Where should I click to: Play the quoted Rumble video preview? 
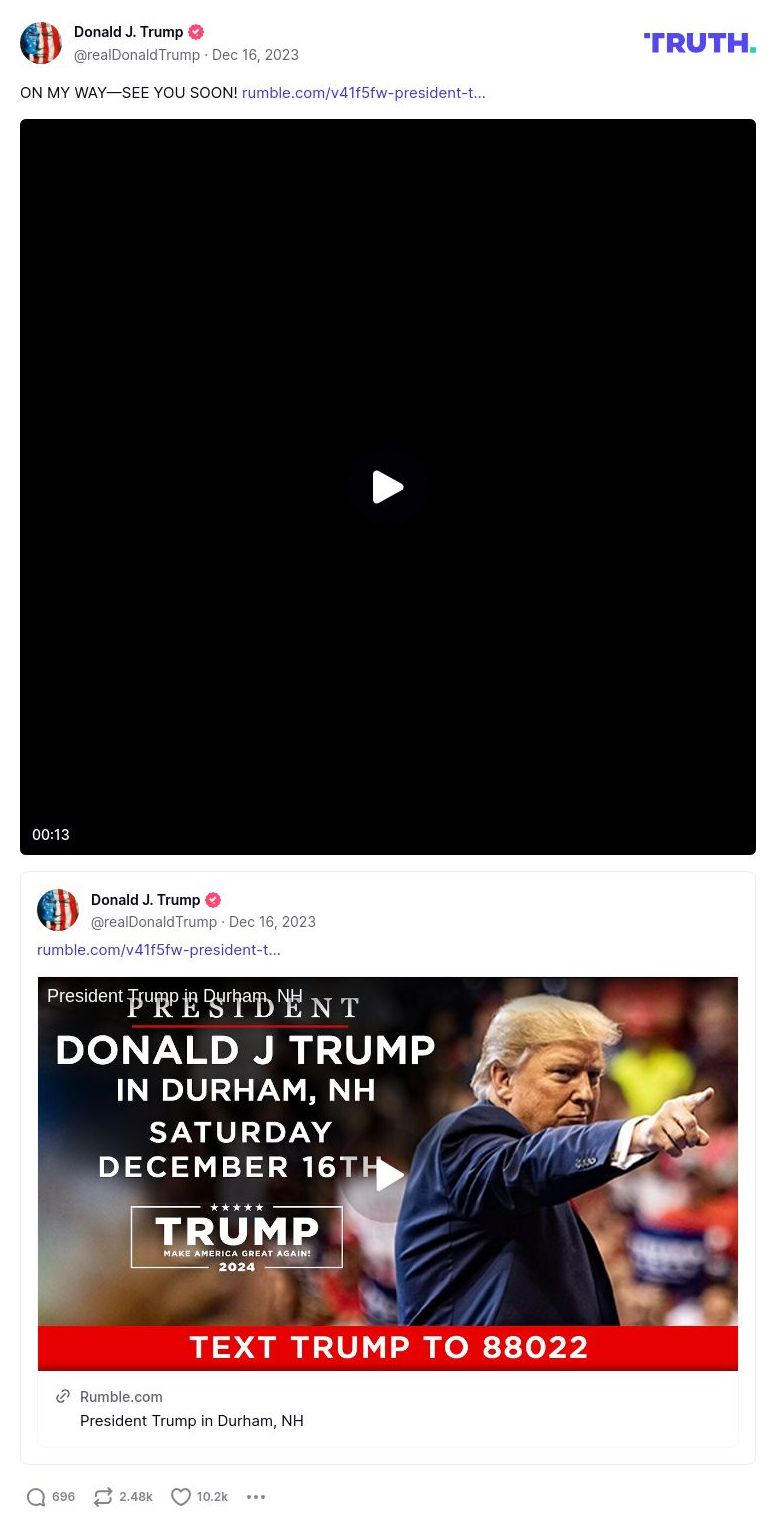click(388, 1175)
